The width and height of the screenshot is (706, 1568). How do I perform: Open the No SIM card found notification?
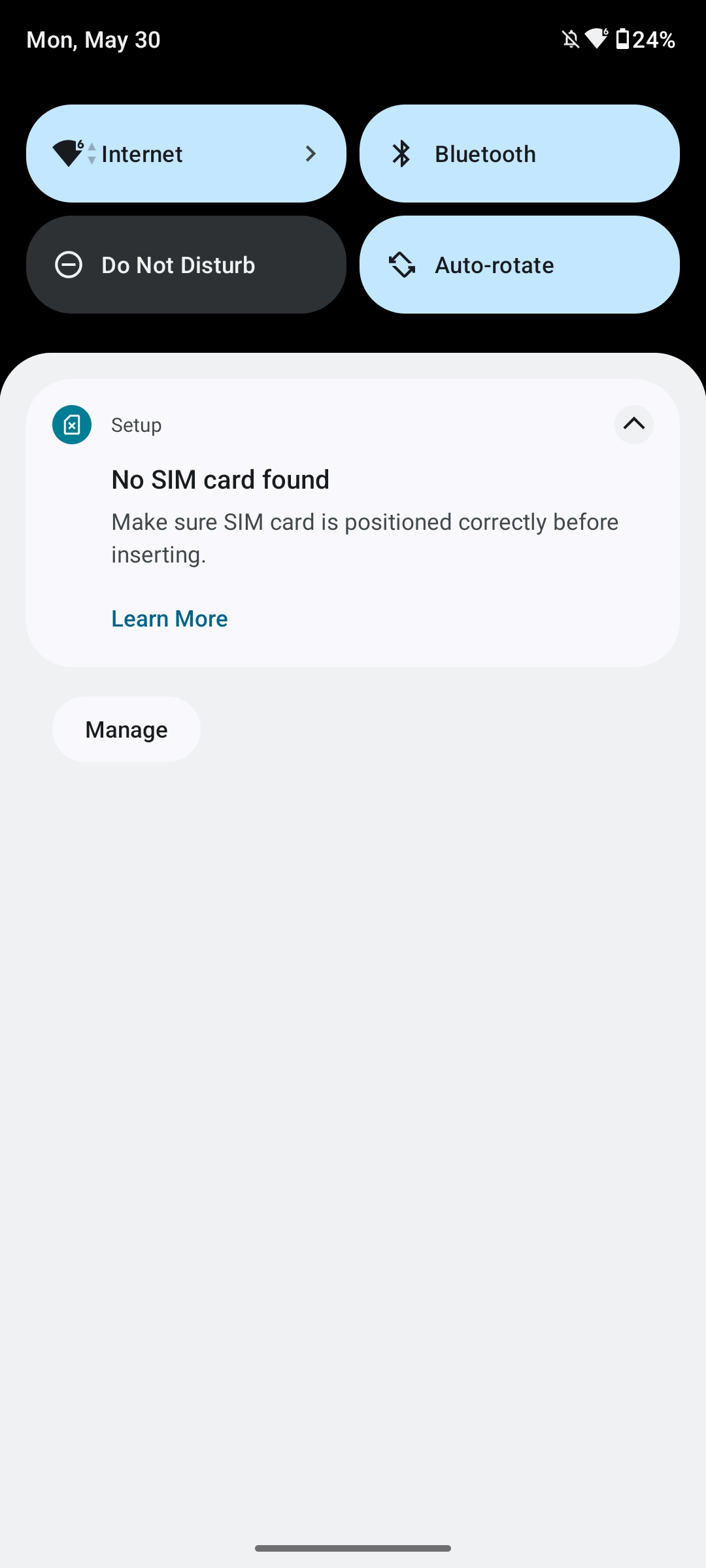coord(353,523)
